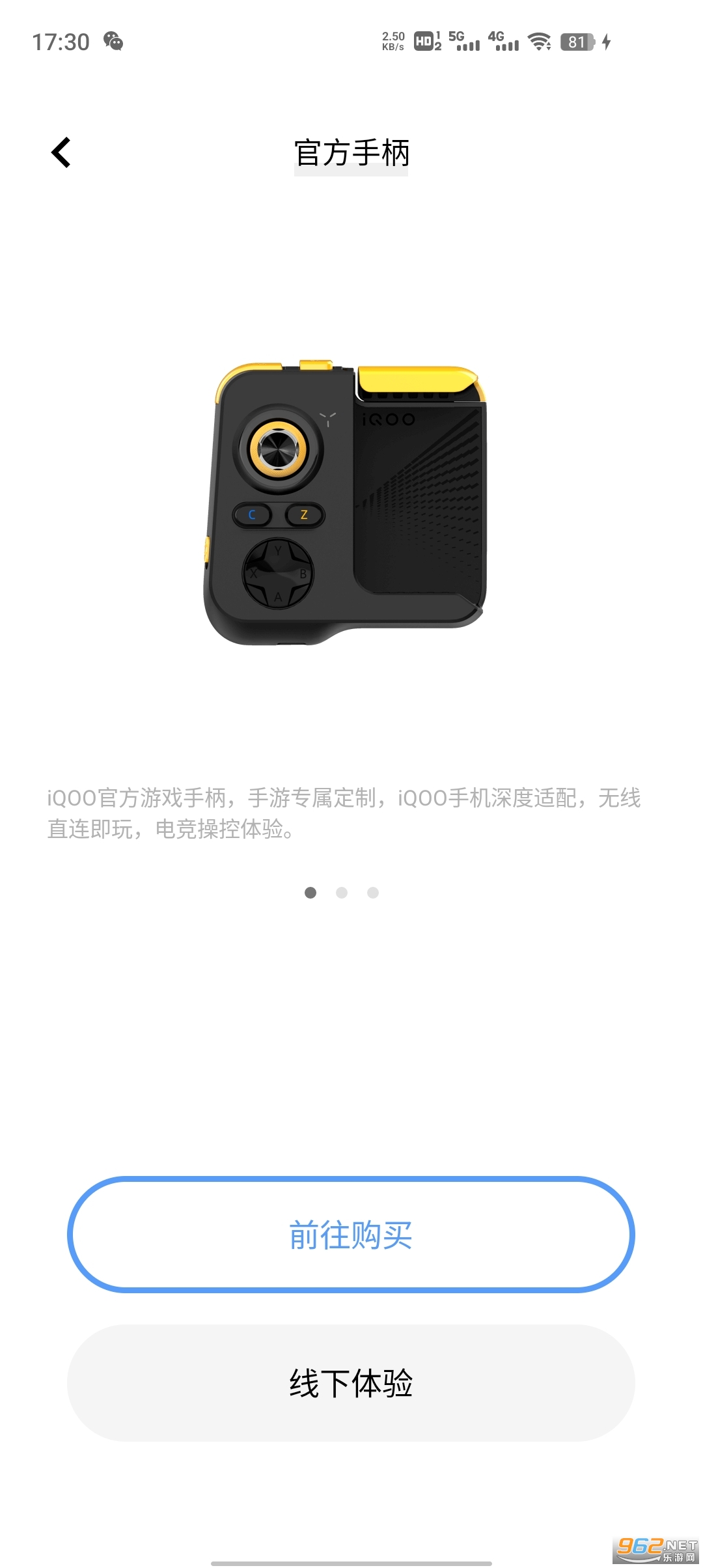Jump to the second page indicator dot

coord(342,893)
